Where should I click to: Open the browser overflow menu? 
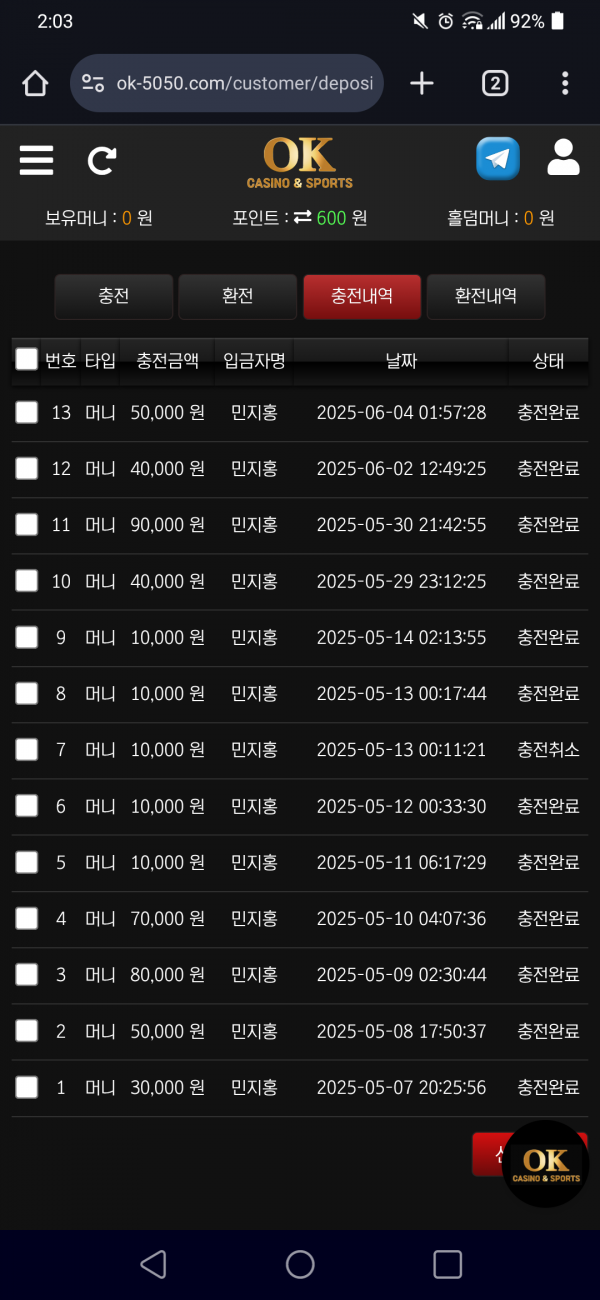565,83
